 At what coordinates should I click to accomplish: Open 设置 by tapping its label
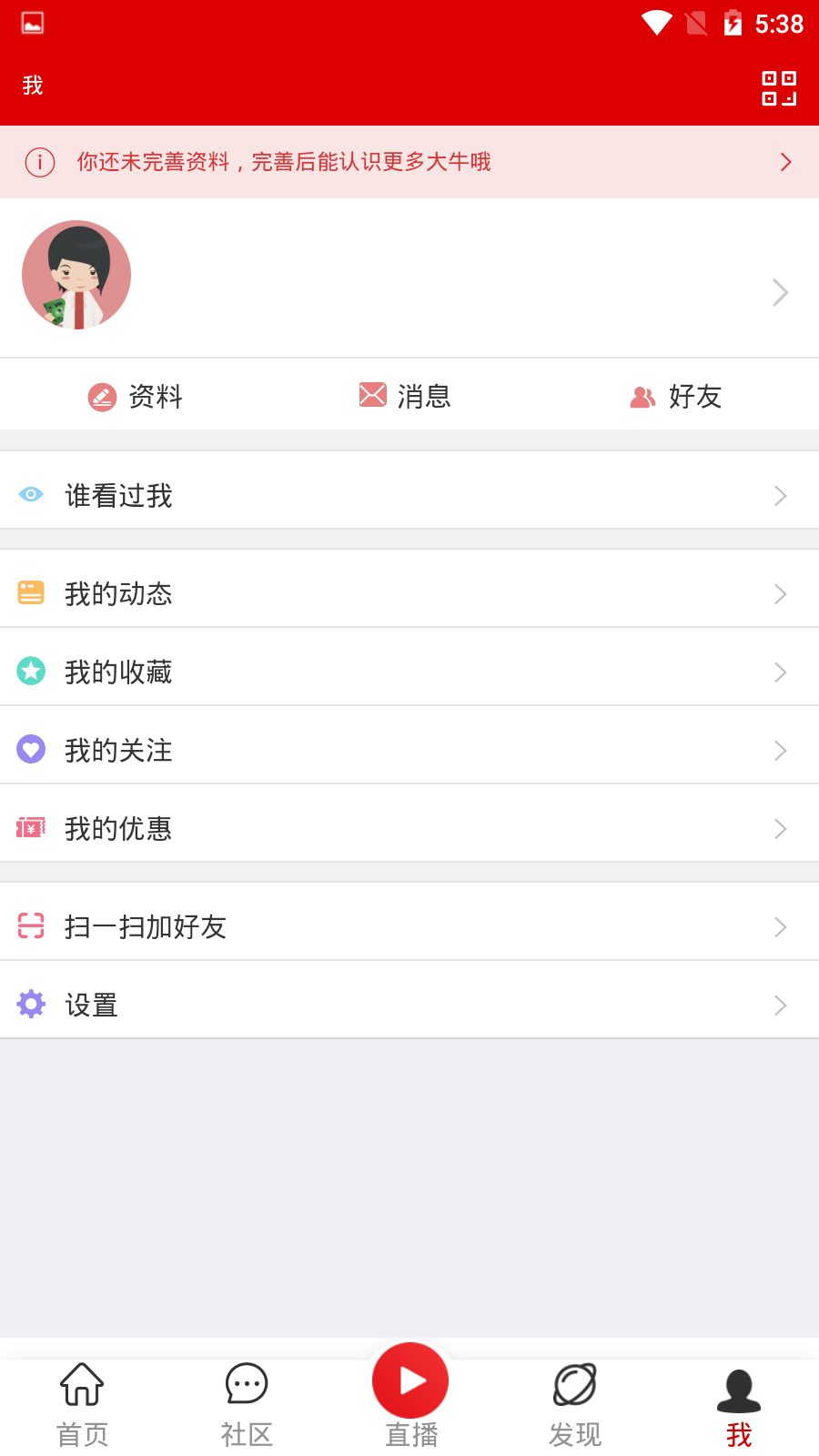pos(91,1004)
